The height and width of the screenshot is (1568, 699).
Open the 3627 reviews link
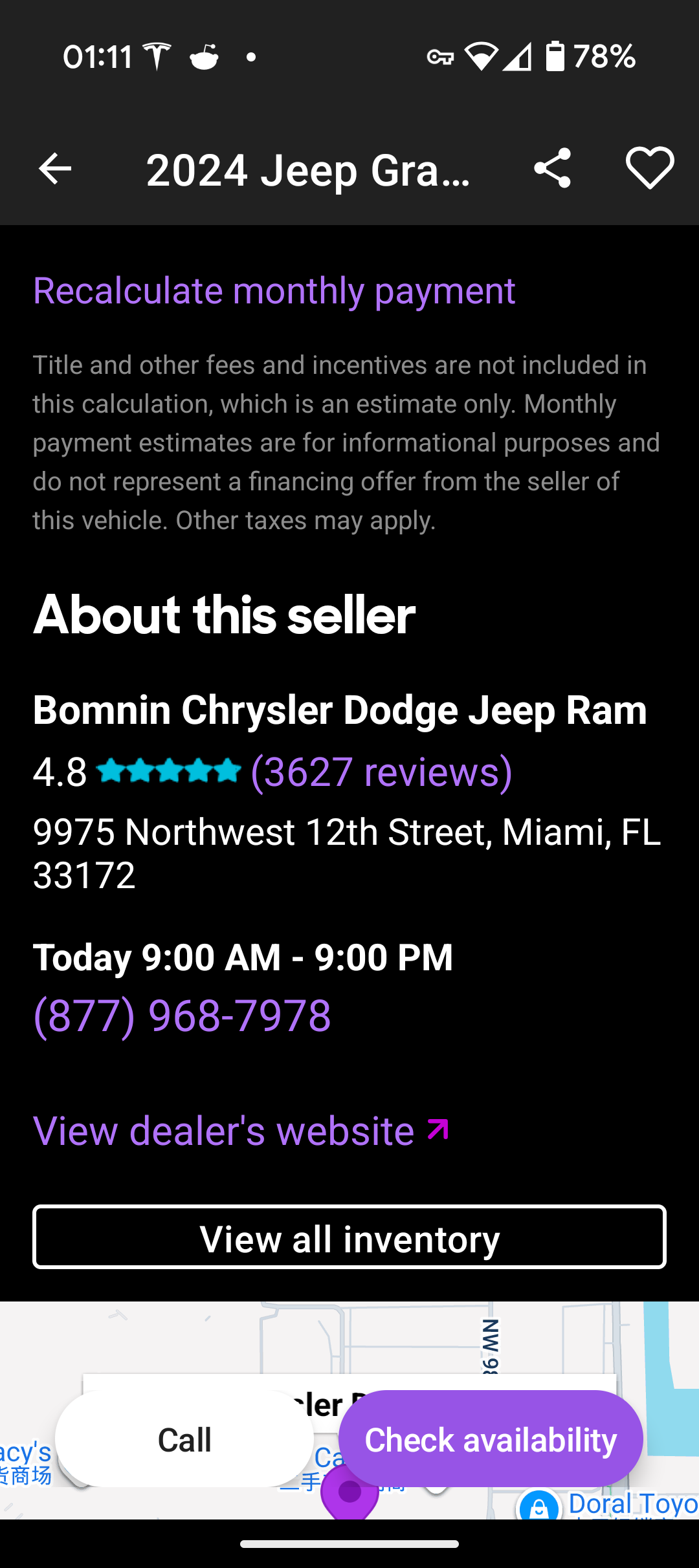pyautogui.click(x=381, y=771)
